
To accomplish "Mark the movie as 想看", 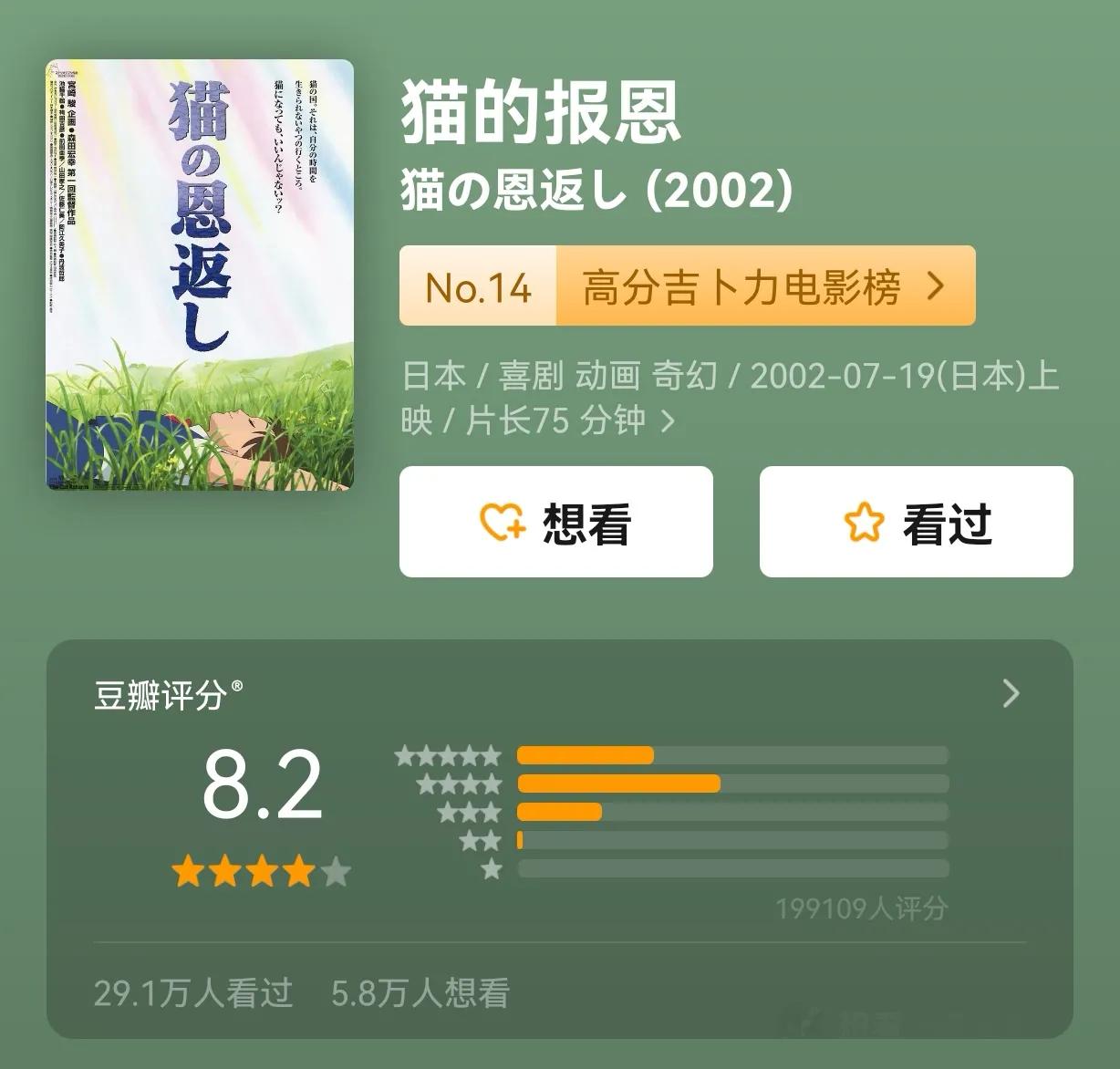I will 555,523.
